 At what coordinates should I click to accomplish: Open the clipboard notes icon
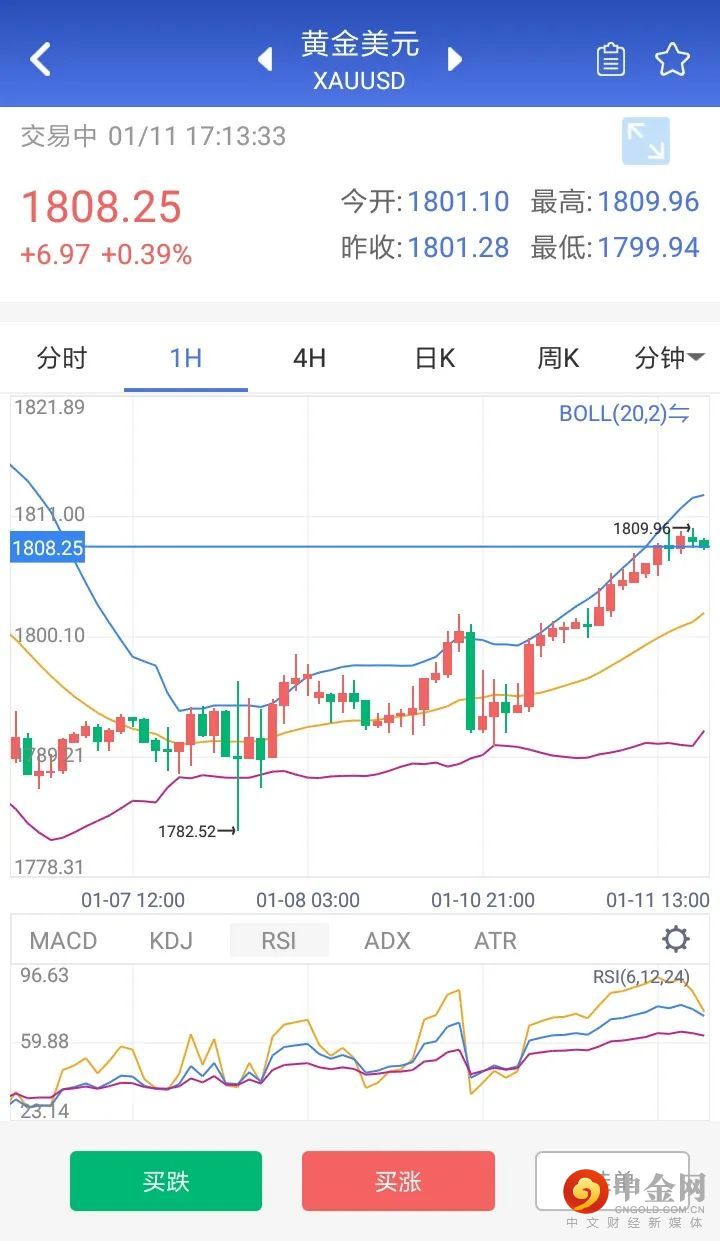tap(610, 60)
